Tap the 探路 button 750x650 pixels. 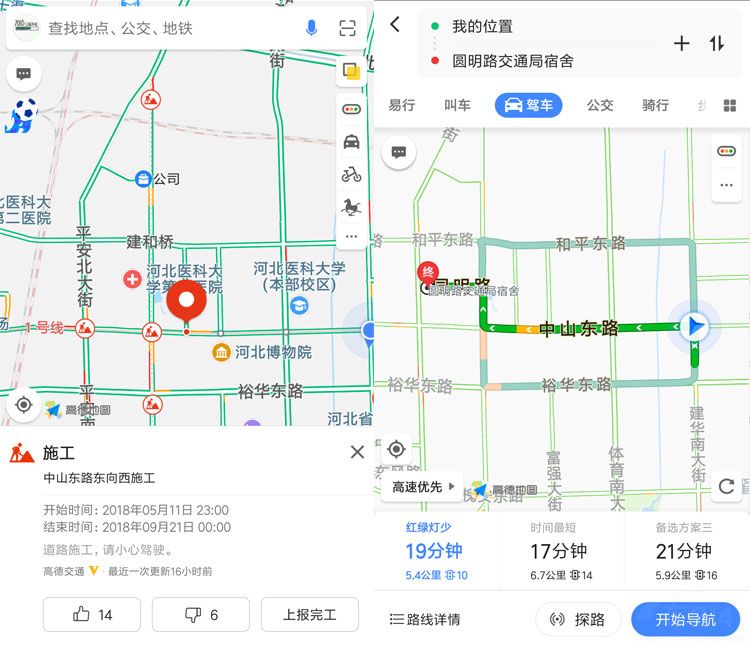coord(578,620)
